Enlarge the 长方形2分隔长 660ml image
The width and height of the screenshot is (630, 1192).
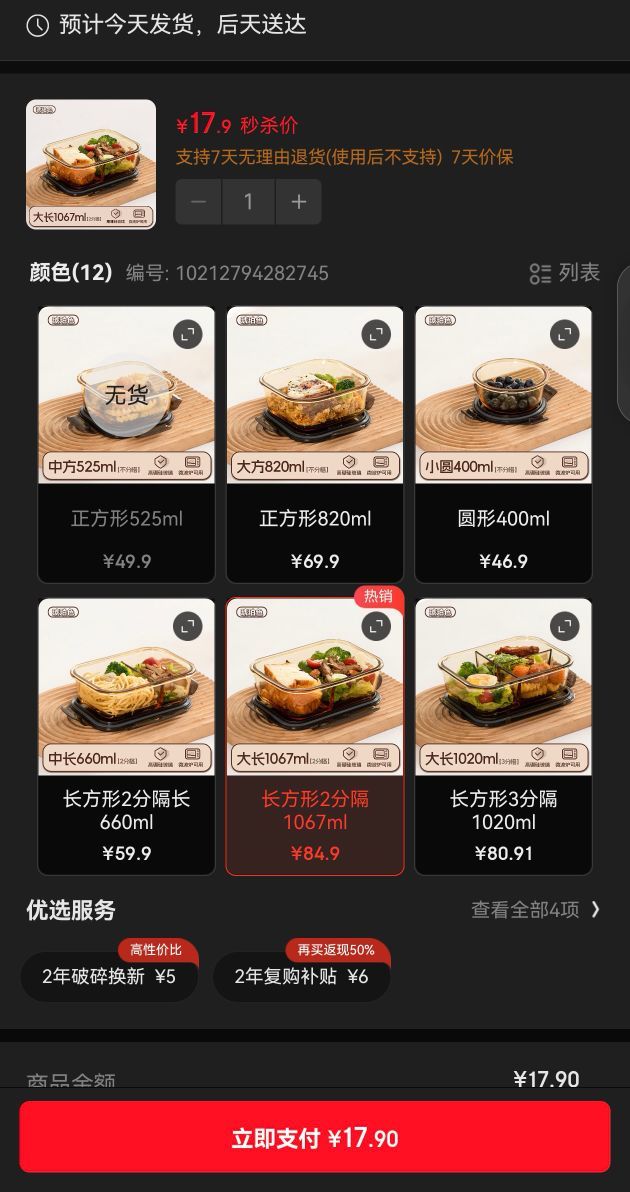pyautogui.click(x=188, y=626)
